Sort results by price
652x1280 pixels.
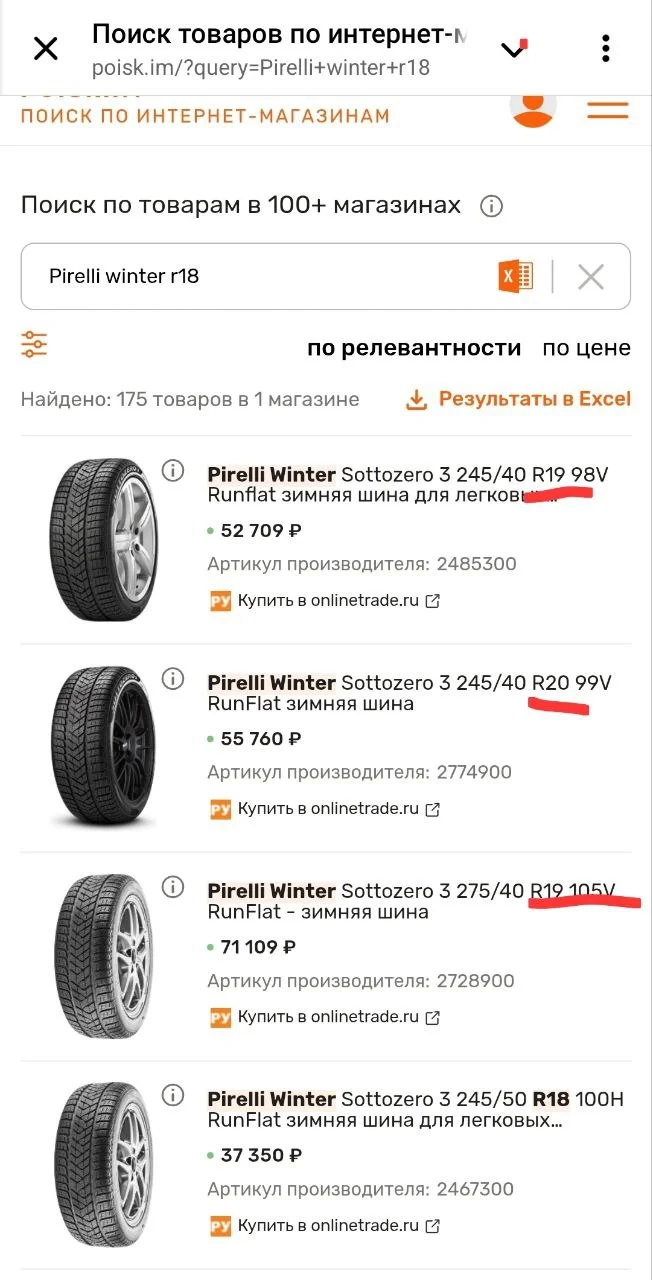click(x=586, y=348)
